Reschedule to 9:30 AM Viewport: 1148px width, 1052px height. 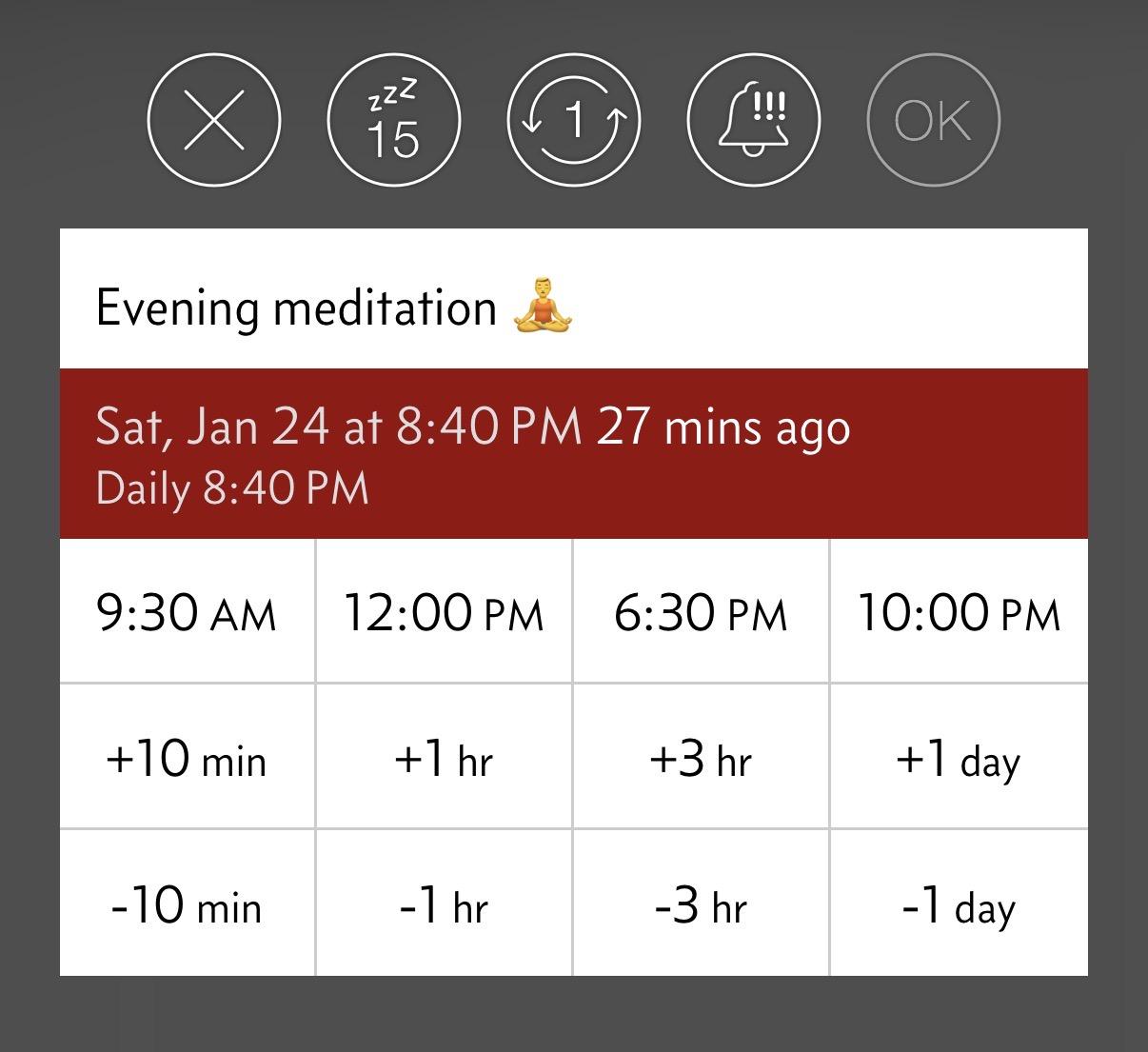pos(188,612)
